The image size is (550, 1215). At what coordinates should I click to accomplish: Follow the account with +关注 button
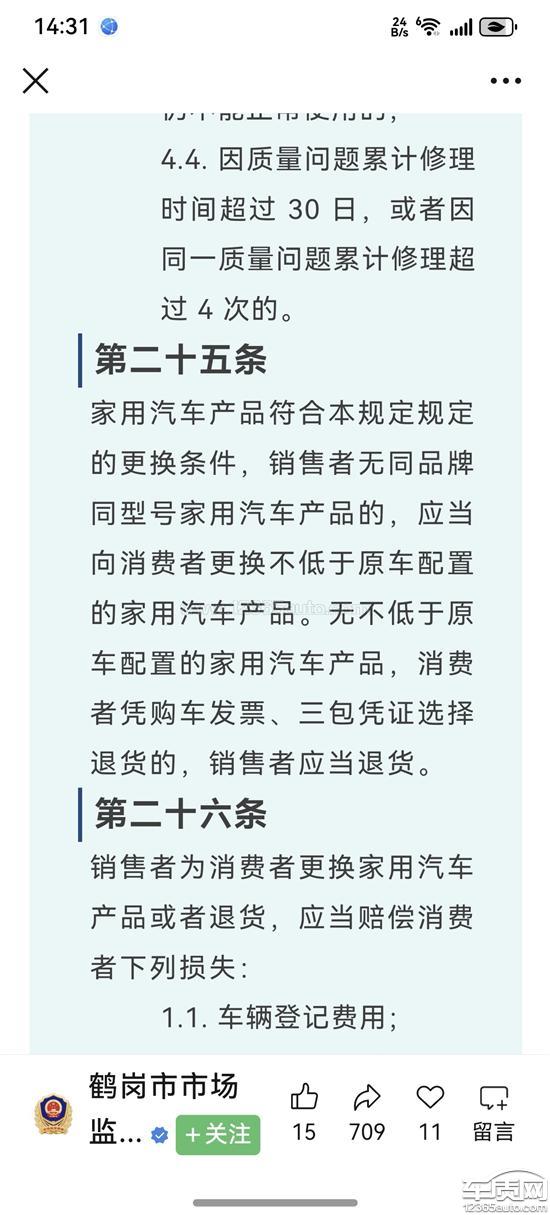click(218, 1134)
